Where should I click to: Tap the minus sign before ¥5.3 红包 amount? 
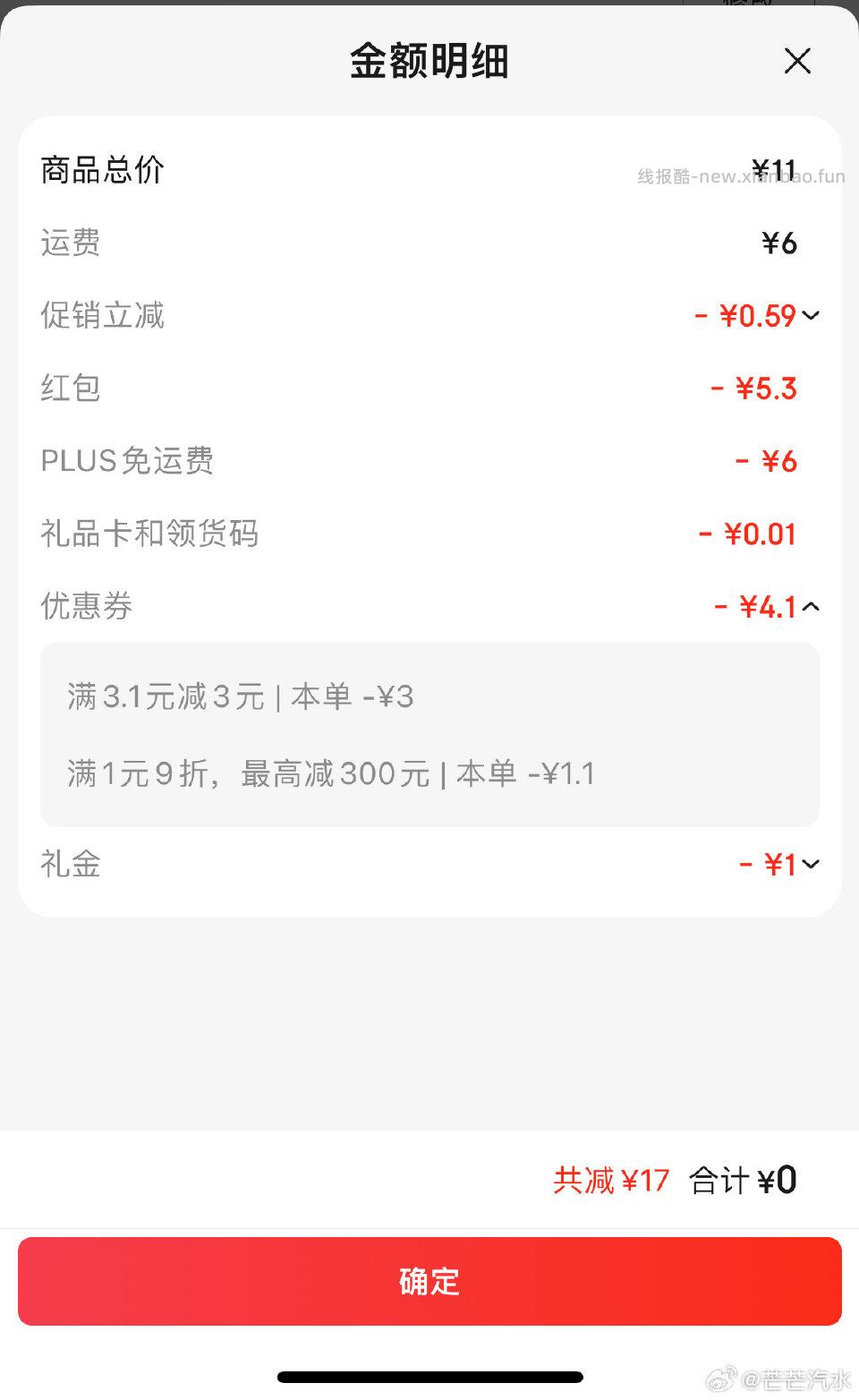[715, 388]
